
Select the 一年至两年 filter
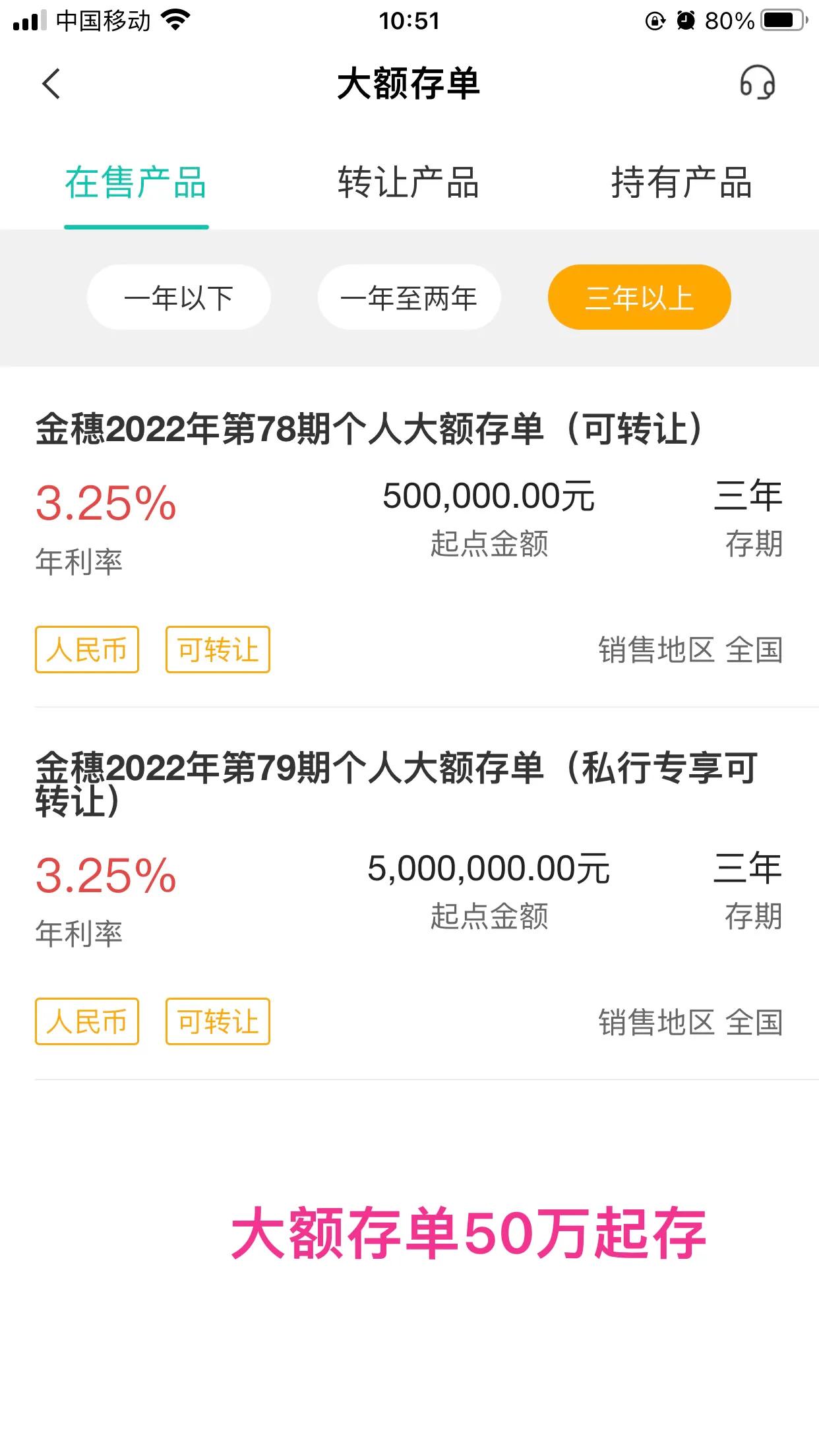pyautogui.click(x=409, y=297)
